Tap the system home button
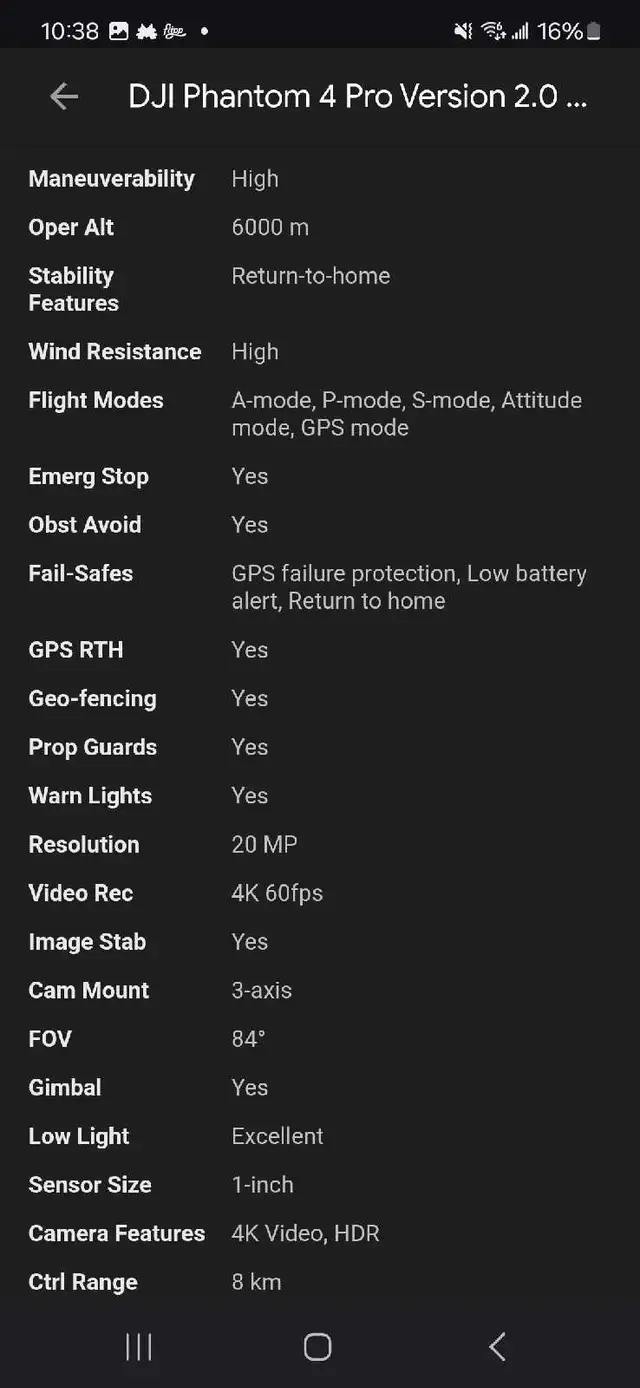The image size is (640, 1388). pos(318,1347)
